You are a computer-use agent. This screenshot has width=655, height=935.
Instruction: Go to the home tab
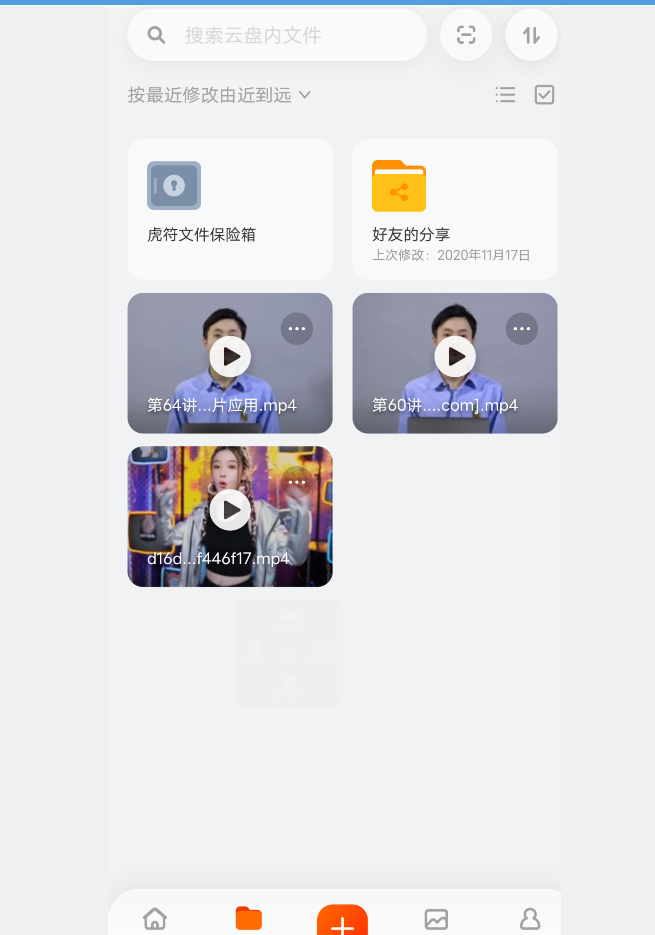coord(155,918)
